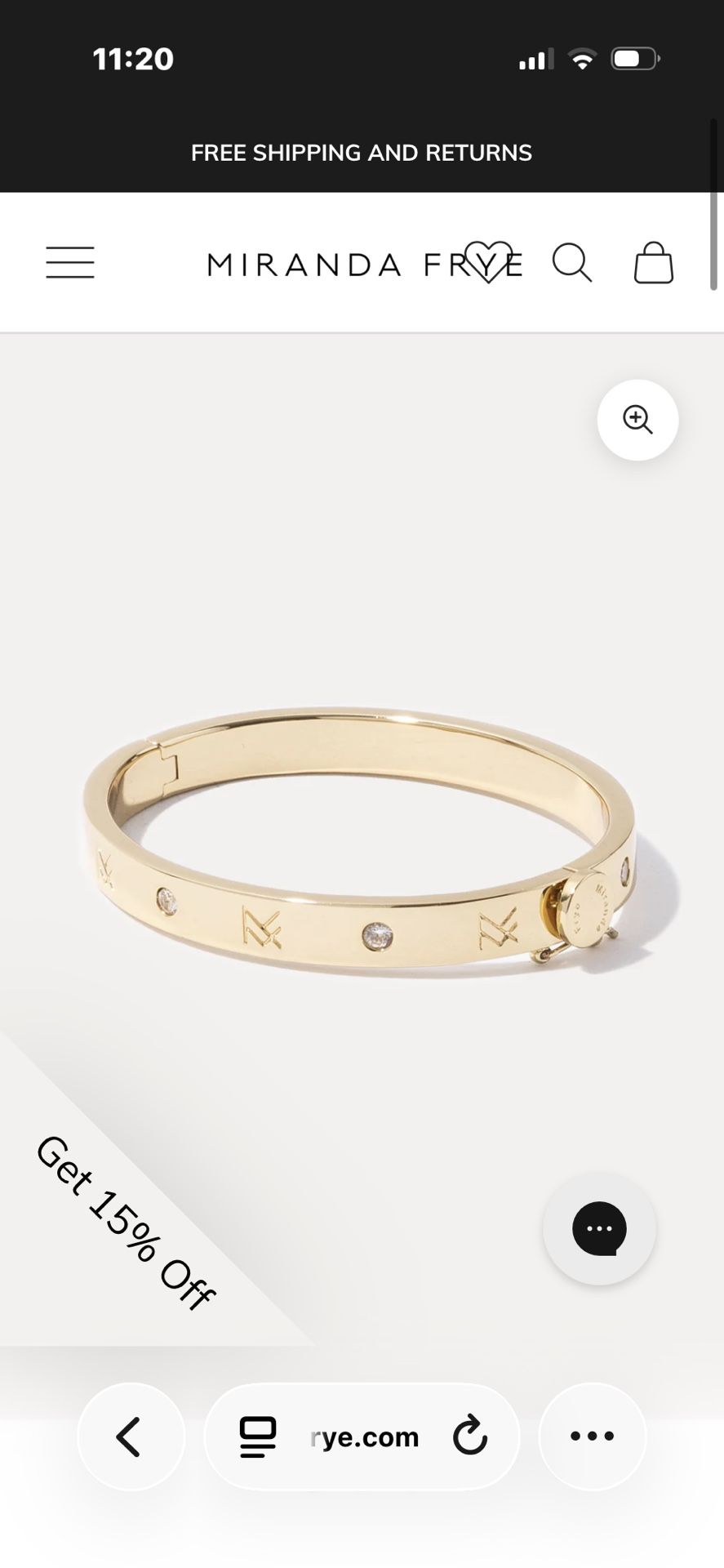Image resolution: width=724 pixels, height=1568 pixels.
Task: Zoom the bracelet product image
Action: click(637, 420)
